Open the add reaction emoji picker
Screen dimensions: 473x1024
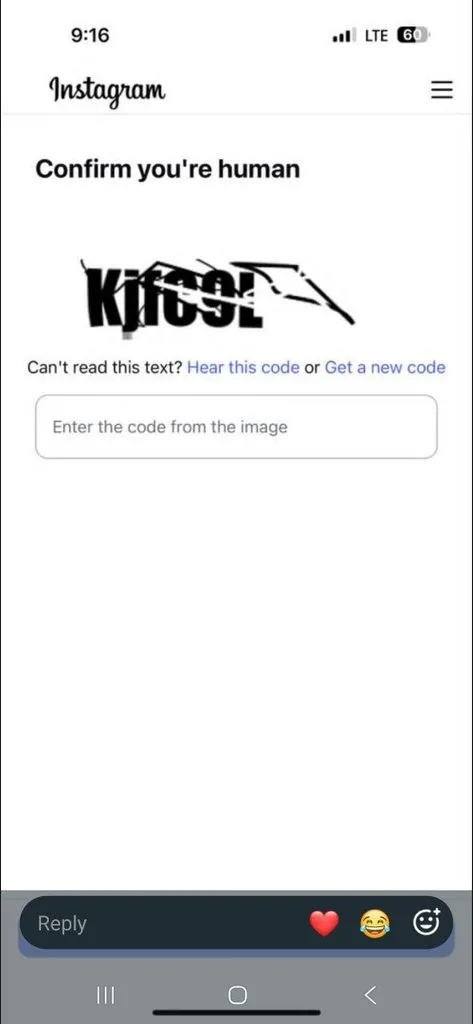[x=427, y=922]
